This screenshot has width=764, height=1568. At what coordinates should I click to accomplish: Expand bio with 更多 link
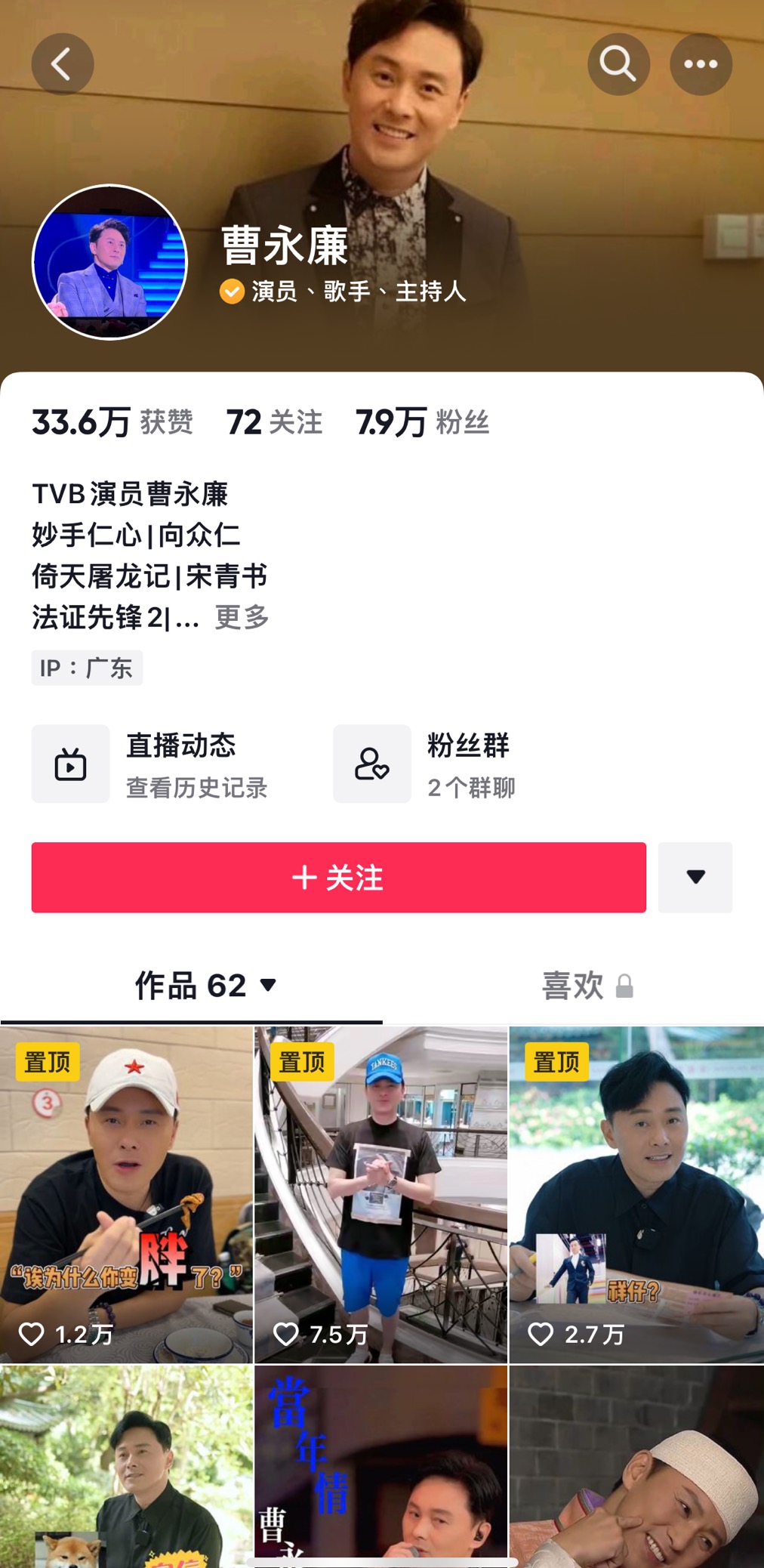tap(242, 617)
